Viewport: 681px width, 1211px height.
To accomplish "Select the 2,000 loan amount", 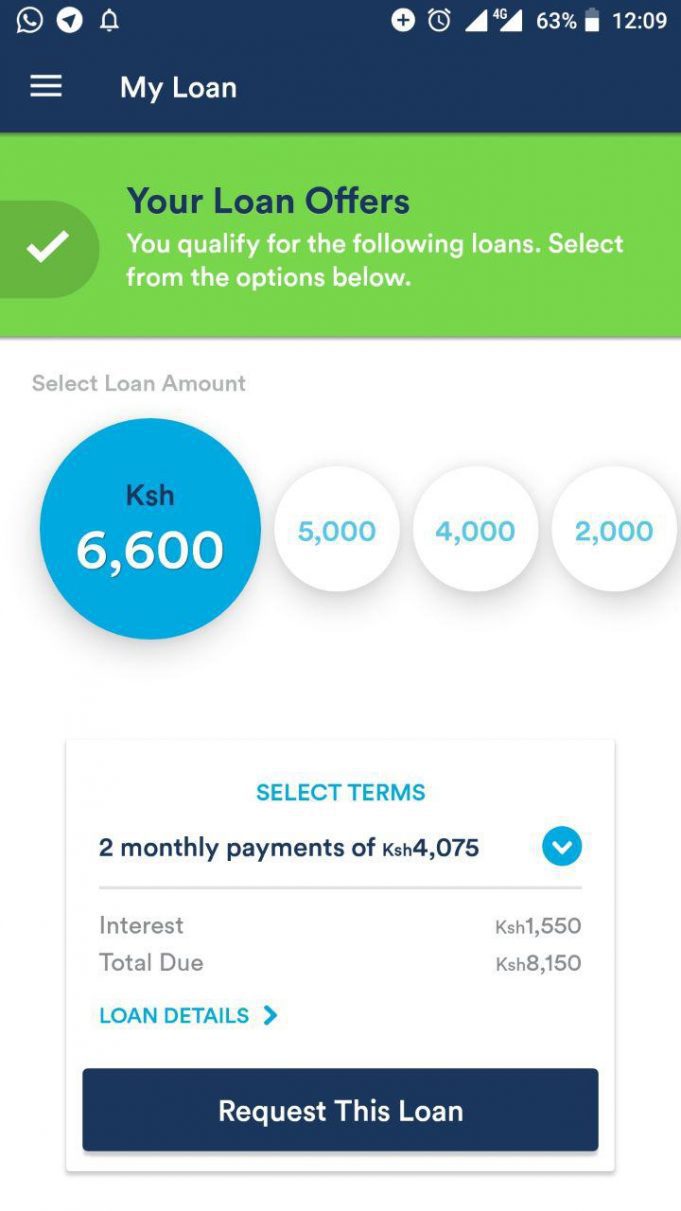I will point(614,530).
